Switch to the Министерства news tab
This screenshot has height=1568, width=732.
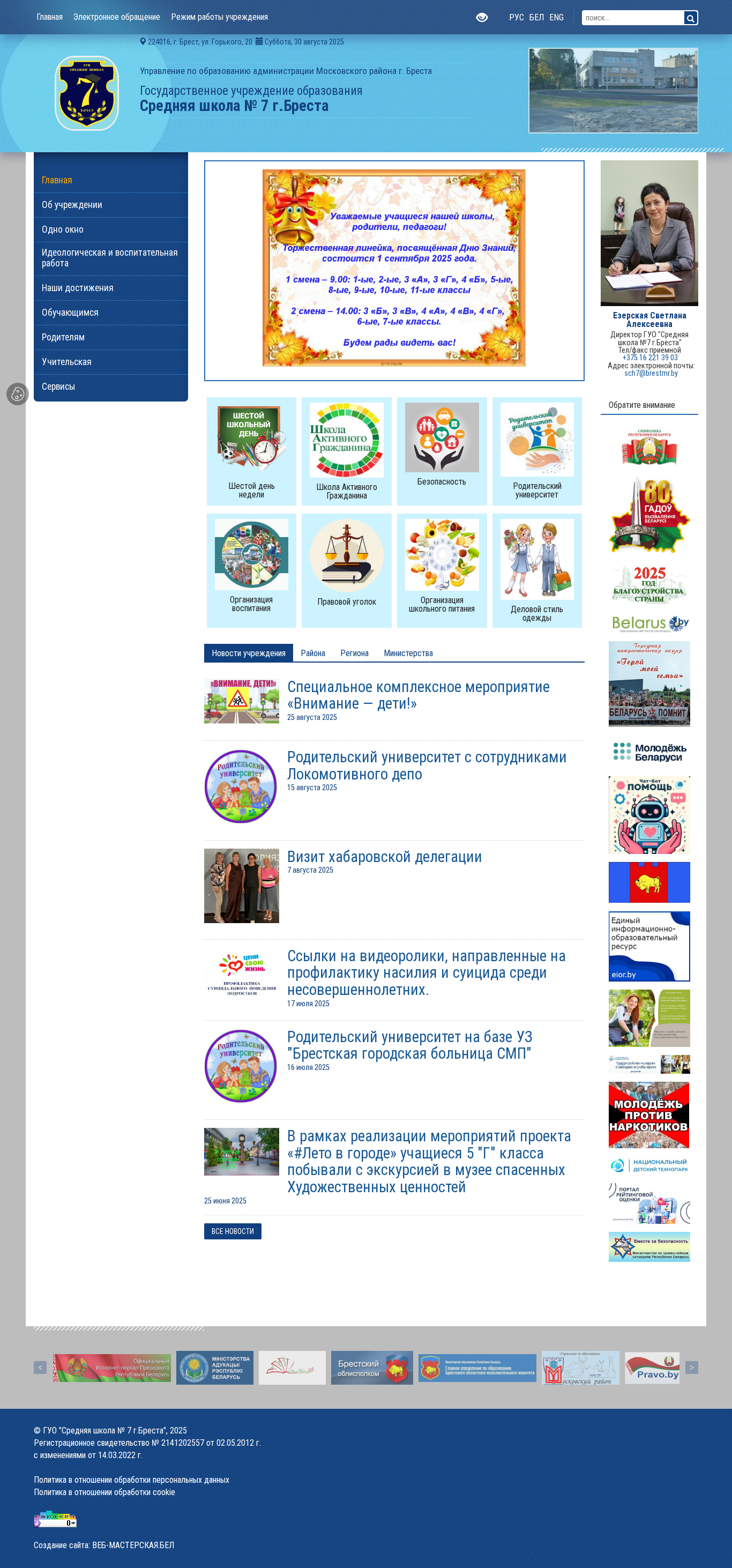click(x=408, y=653)
